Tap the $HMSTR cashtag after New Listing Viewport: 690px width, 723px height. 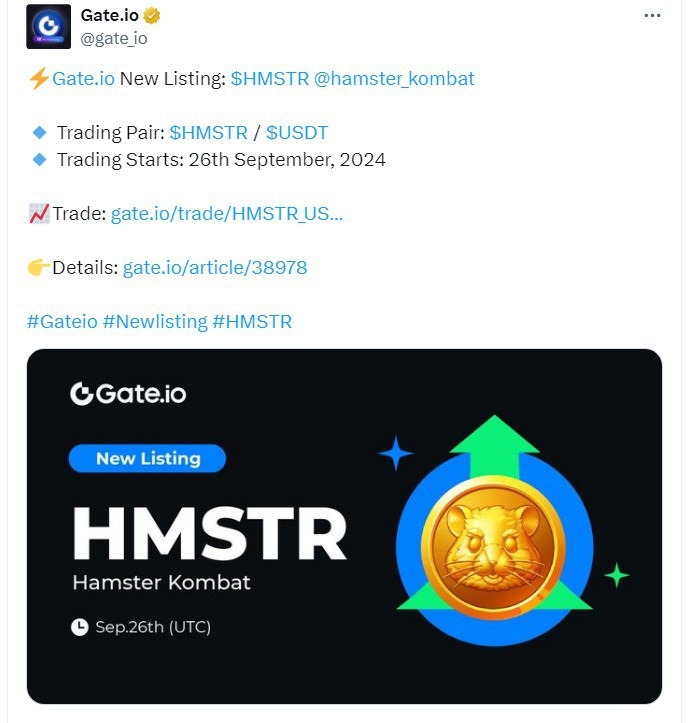pos(270,79)
